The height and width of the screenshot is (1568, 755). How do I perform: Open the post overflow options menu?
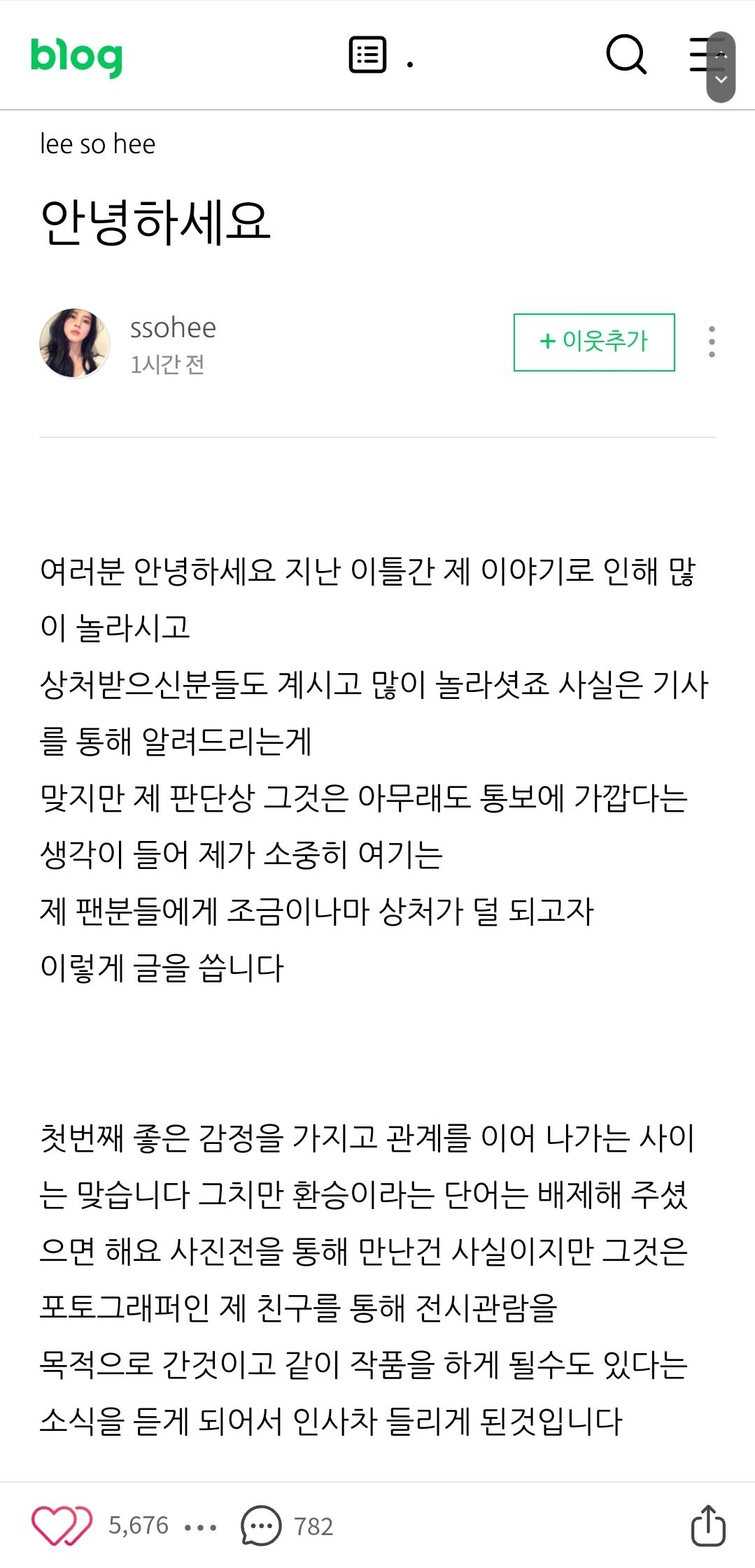pyautogui.click(x=712, y=342)
